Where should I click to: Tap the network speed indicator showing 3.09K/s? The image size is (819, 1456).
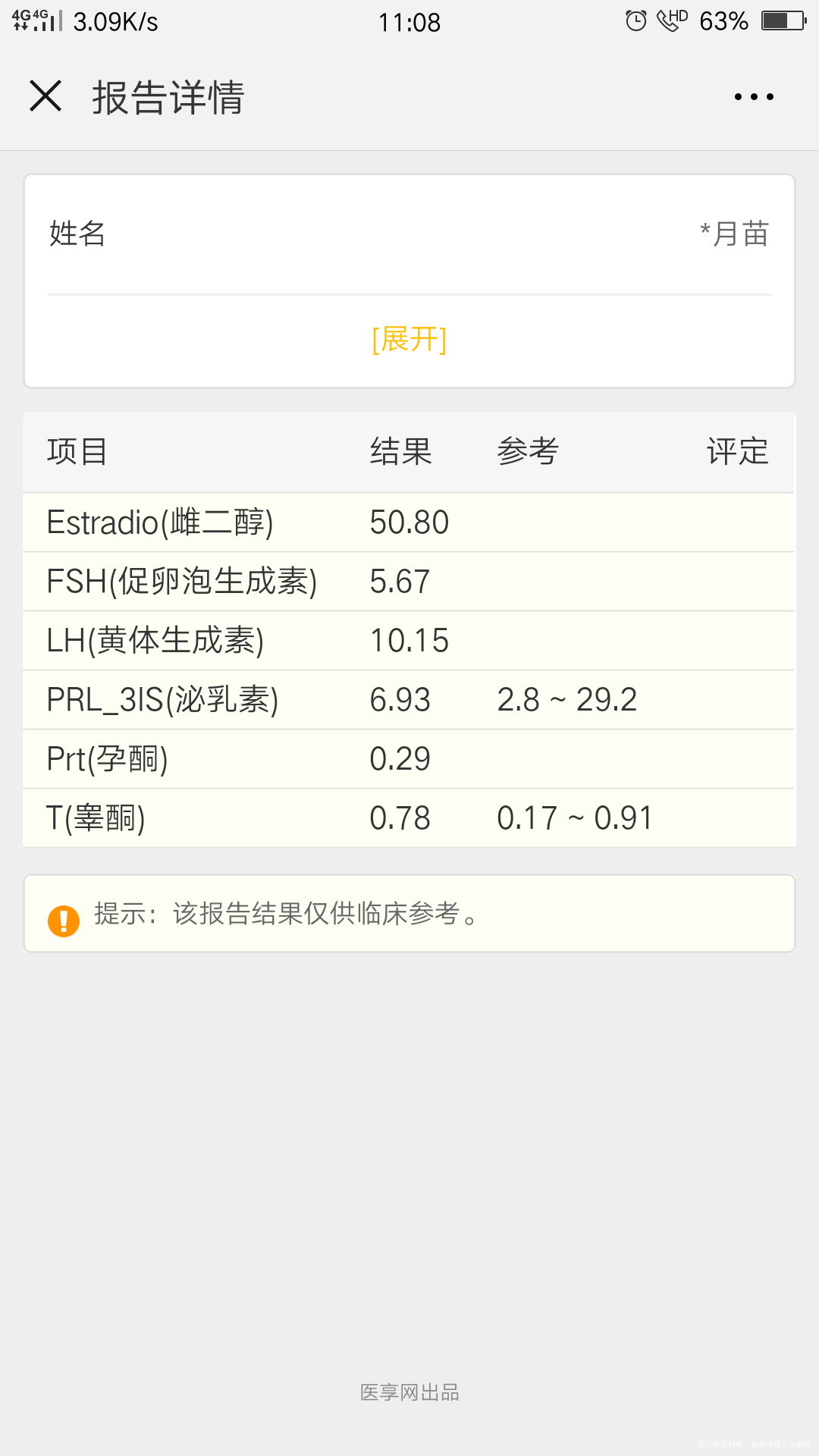click(112, 22)
